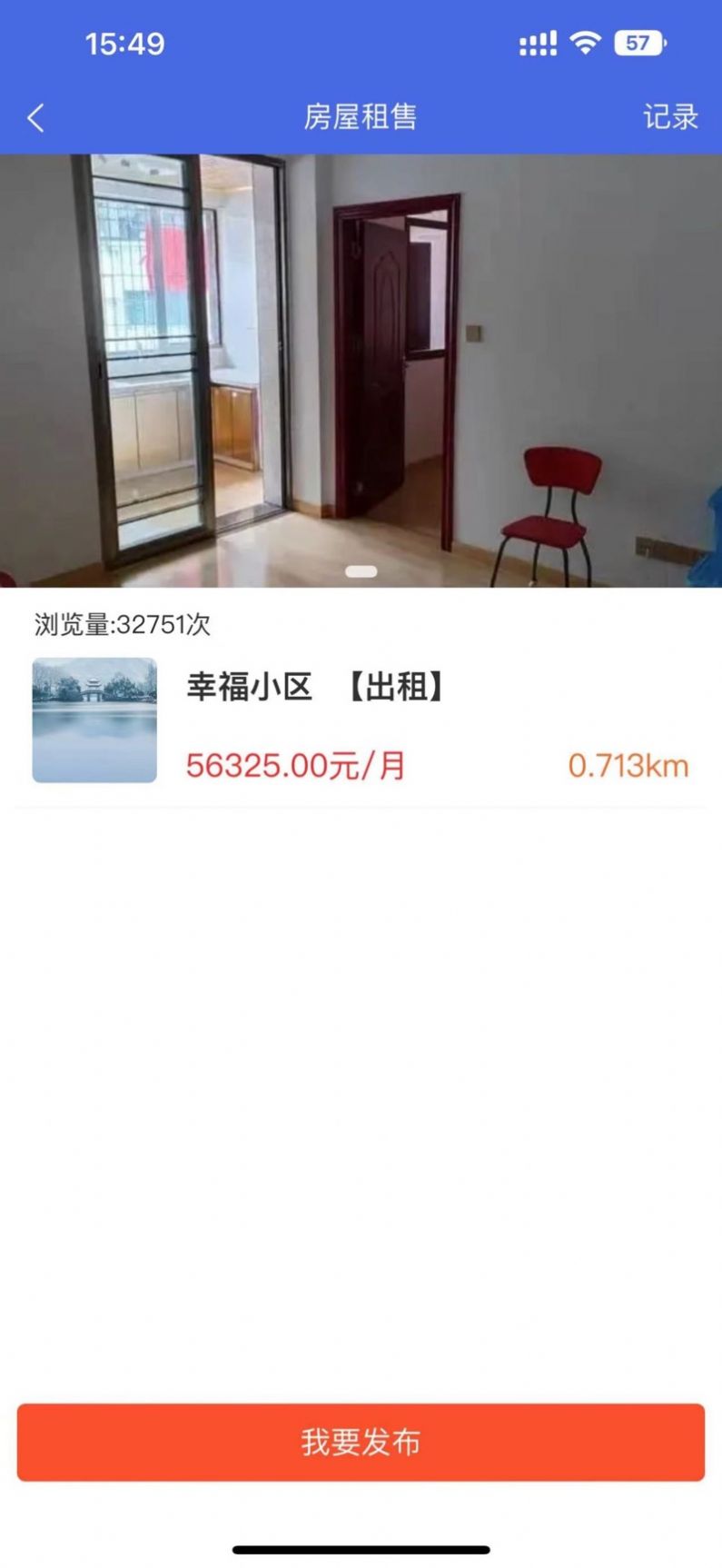Go back using the top-left arrow
The width and height of the screenshot is (722, 1568).
coord(36,117)
